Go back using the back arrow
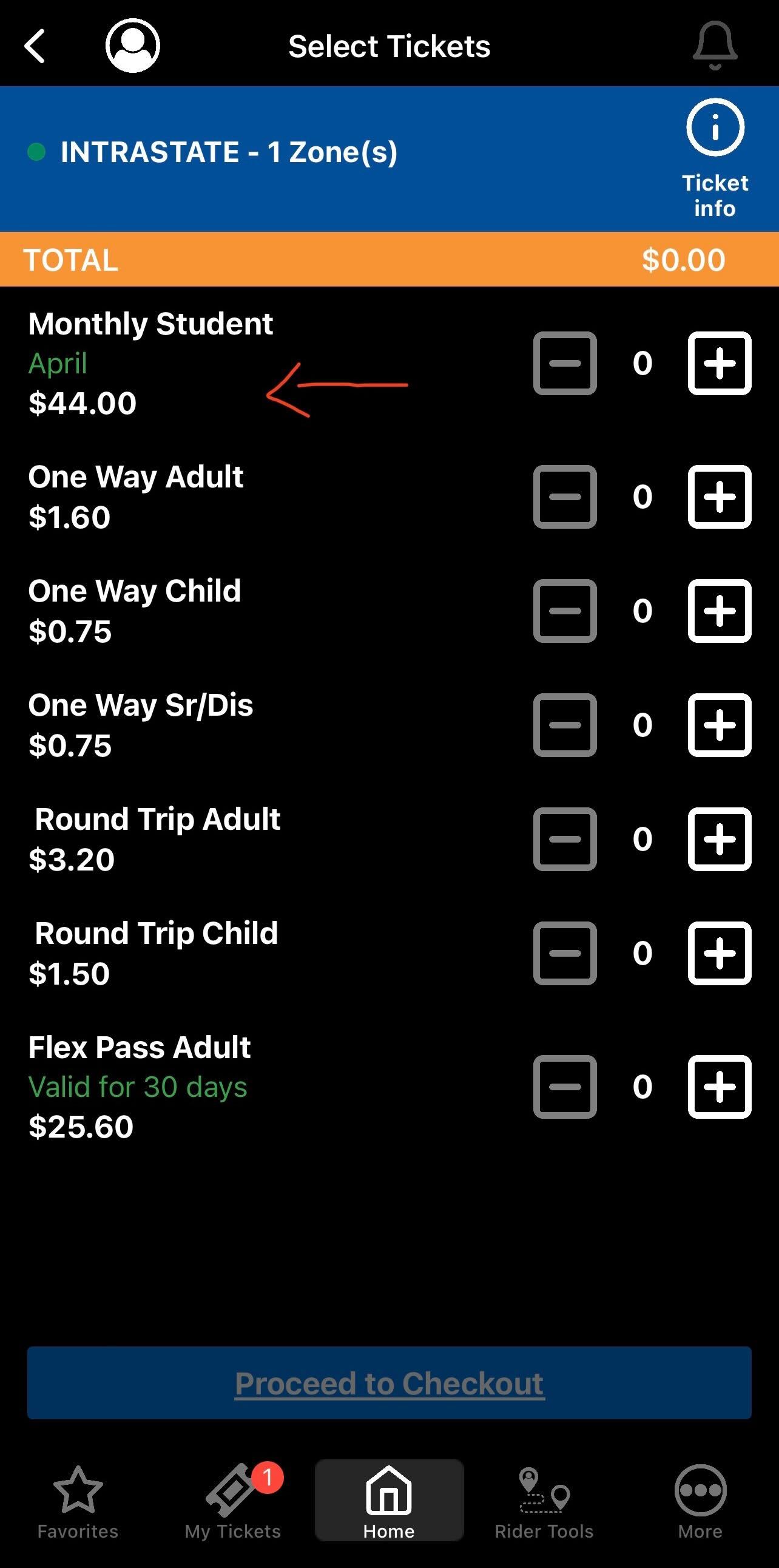This screenshot has height=1568, width=779. click(35, 46)
